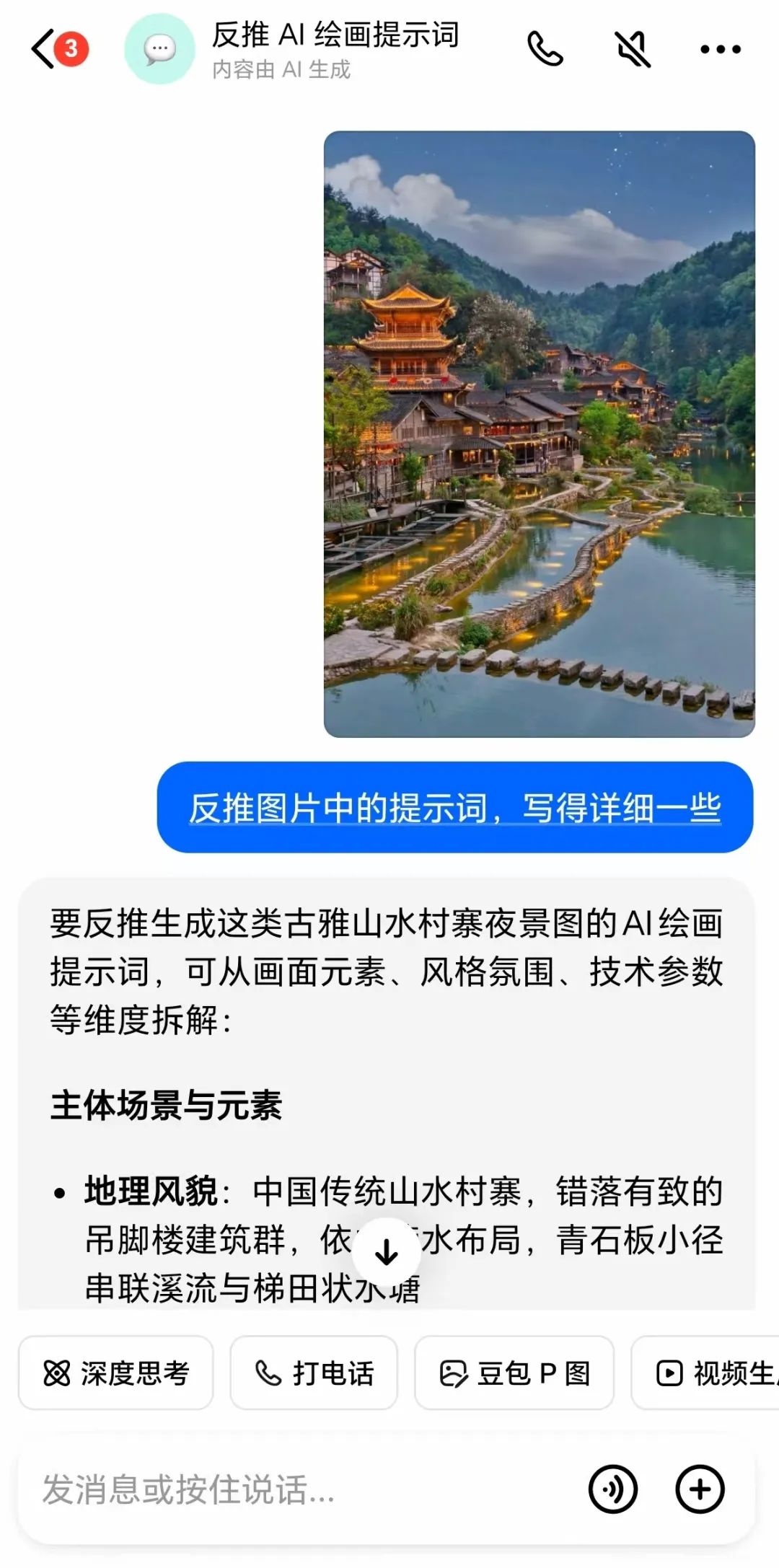Start a voice call from the header

[545, 49]
